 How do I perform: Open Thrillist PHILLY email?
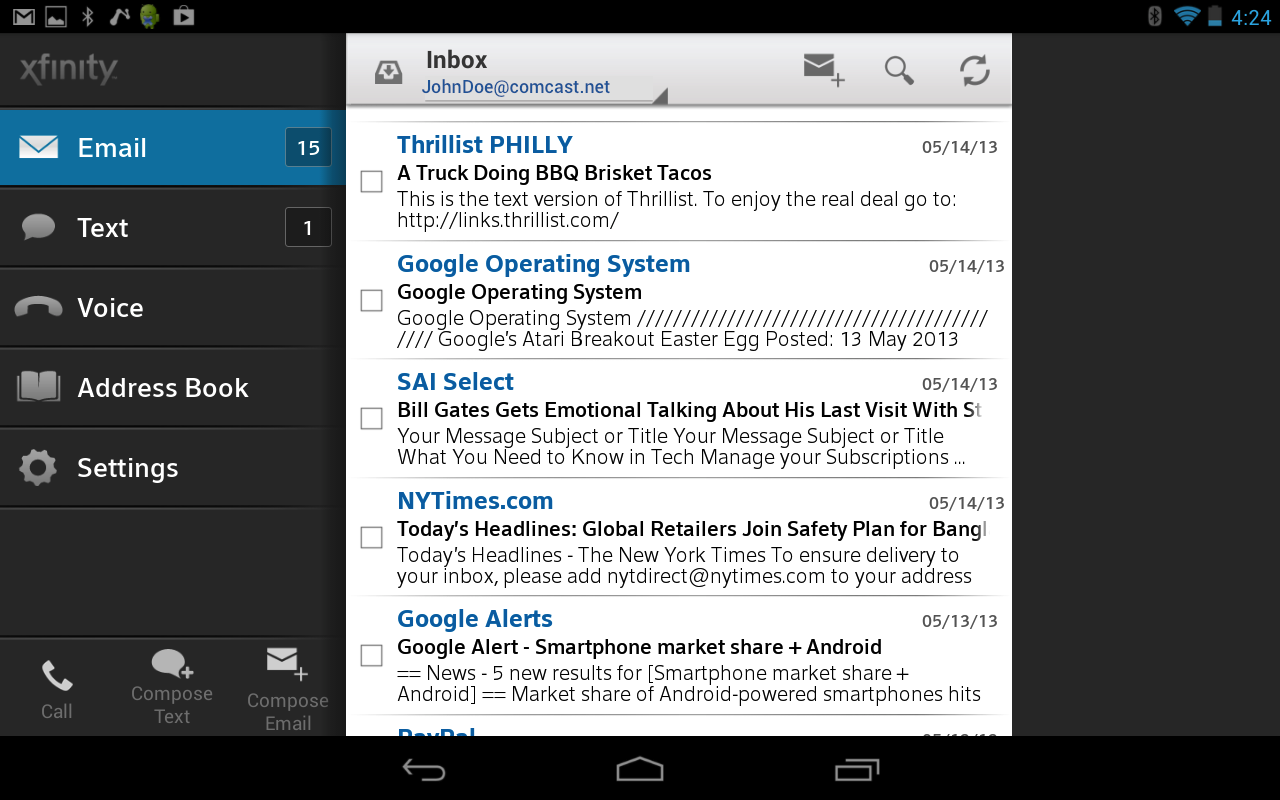click(680, 183)
